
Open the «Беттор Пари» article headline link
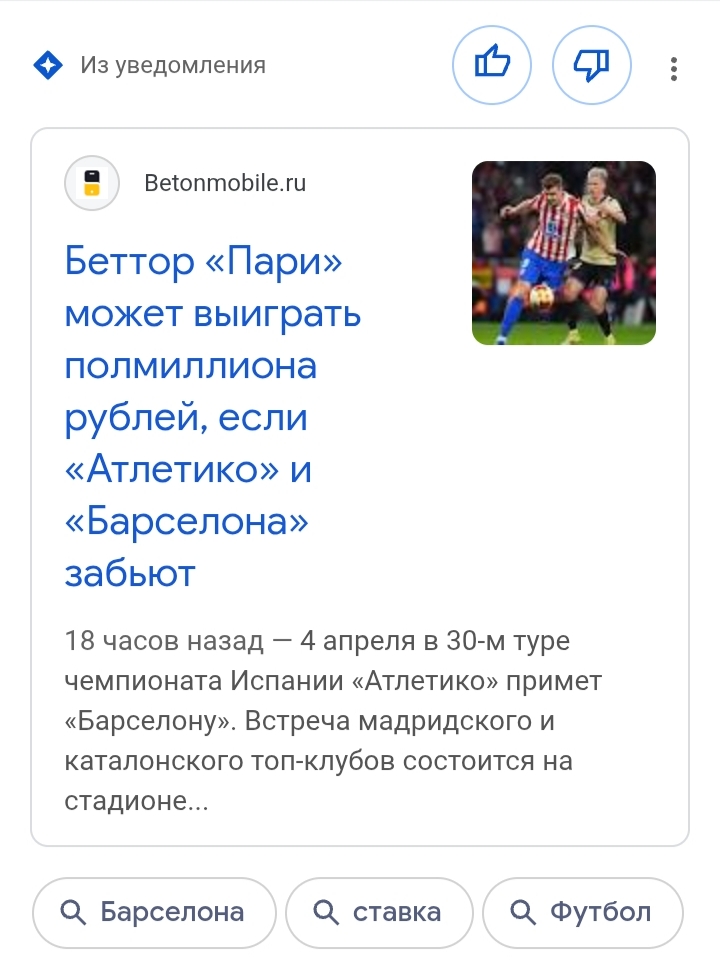212,418
